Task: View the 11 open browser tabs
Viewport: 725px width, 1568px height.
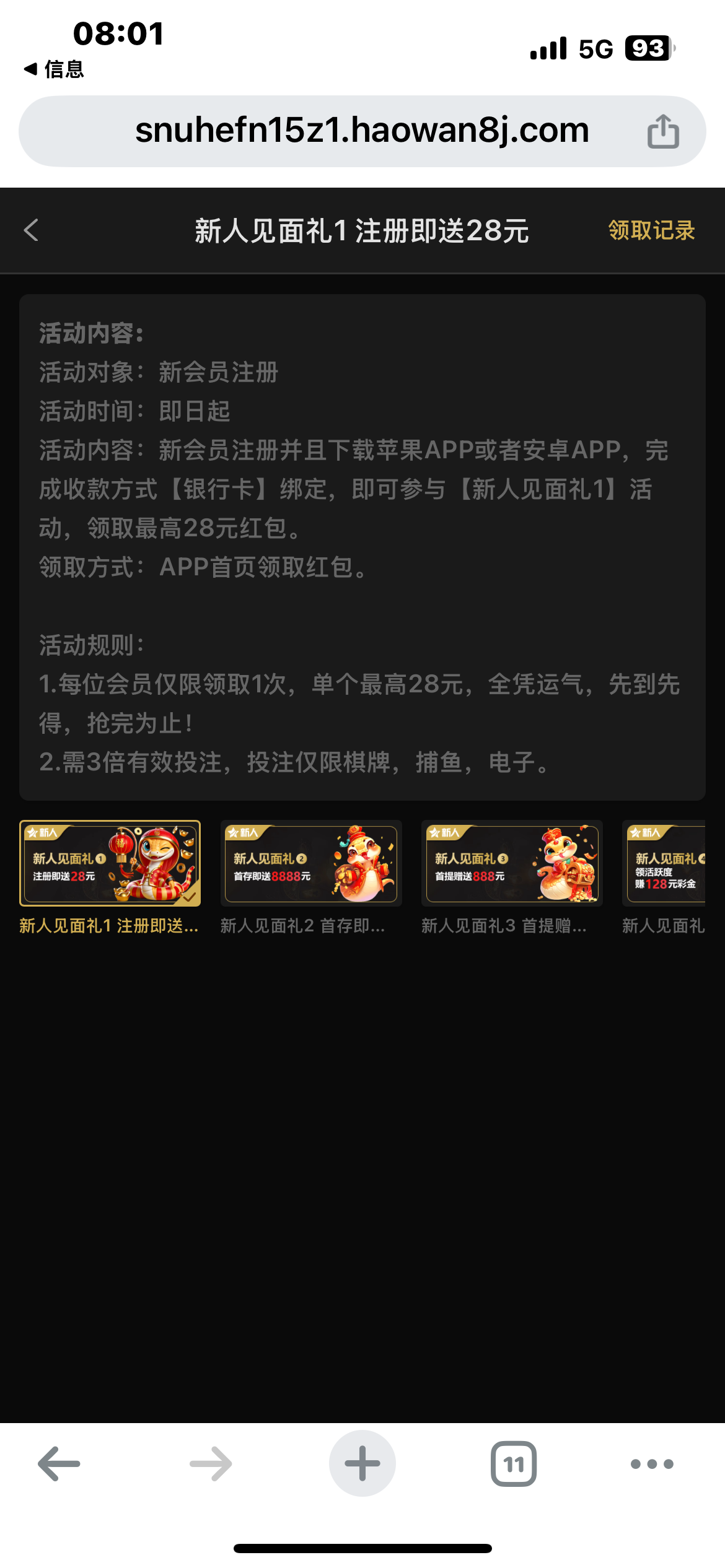Action: pos(514,1464)
